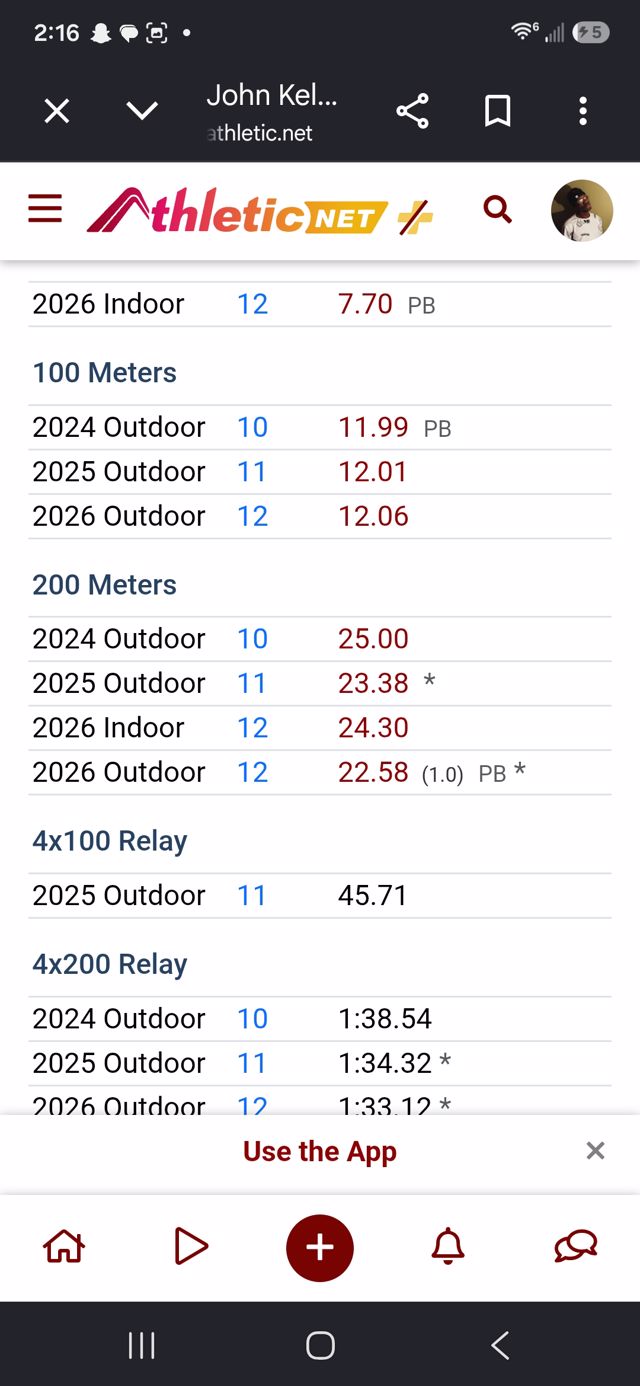Open site search magnifier
Viewport: 640px width, 1386px height.
pos(497,210)
